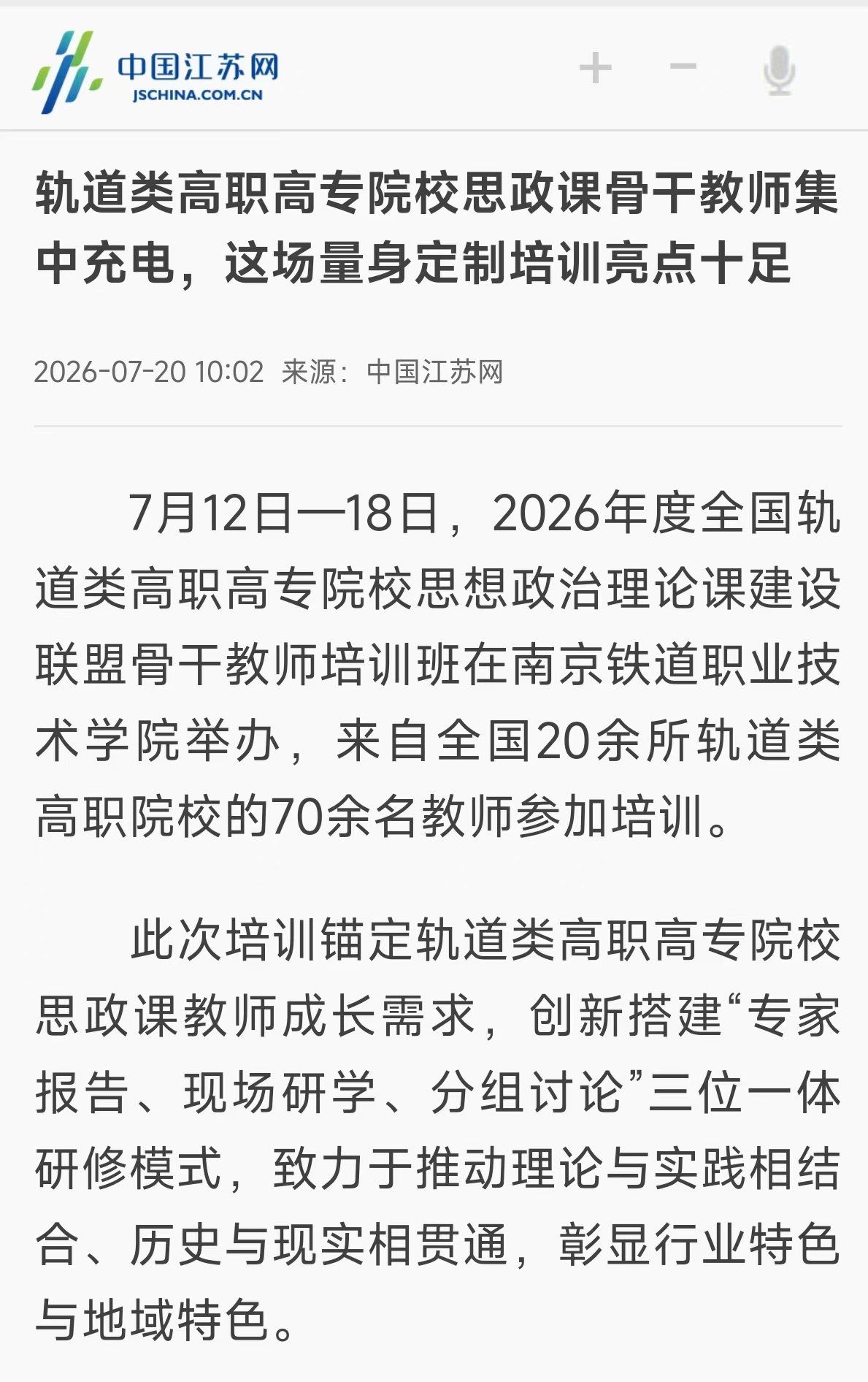Tap the microphone icon for audio reading
The height and width of the screenshot is (1382, 868).
pos(779,70)
